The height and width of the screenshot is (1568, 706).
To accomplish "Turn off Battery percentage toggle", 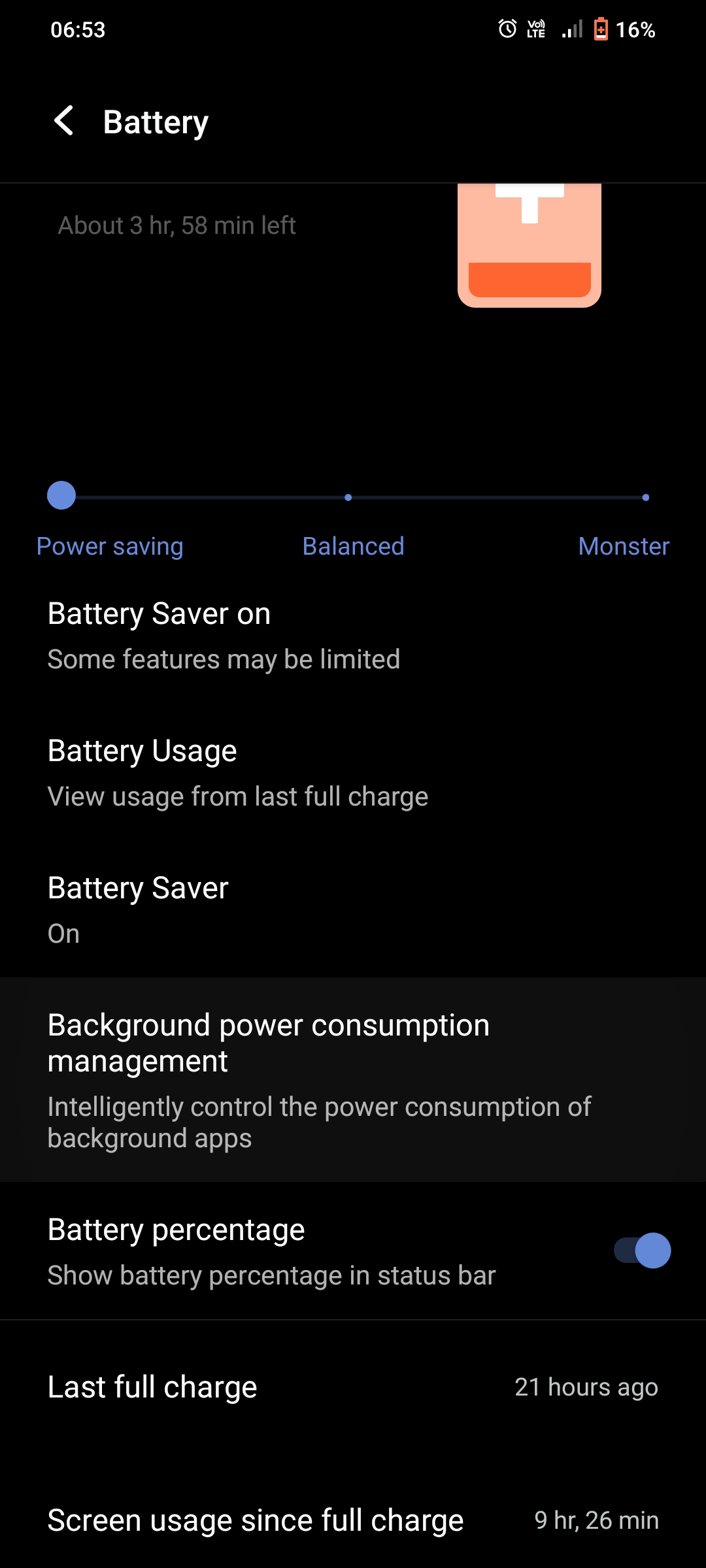I will click(x=642, y=1250).
